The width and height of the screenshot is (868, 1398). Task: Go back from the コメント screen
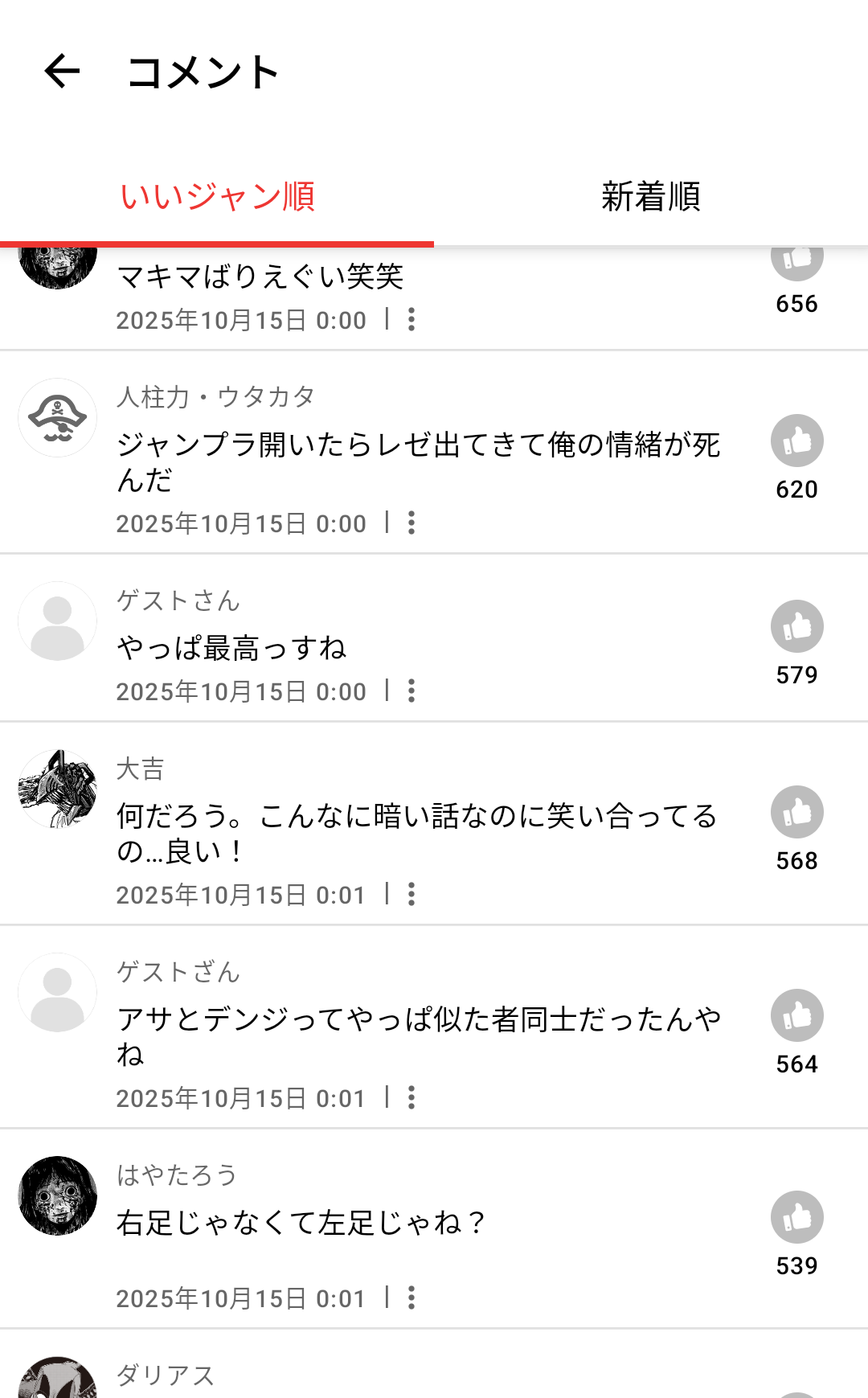pyautogui.click(x=62, y=72)
